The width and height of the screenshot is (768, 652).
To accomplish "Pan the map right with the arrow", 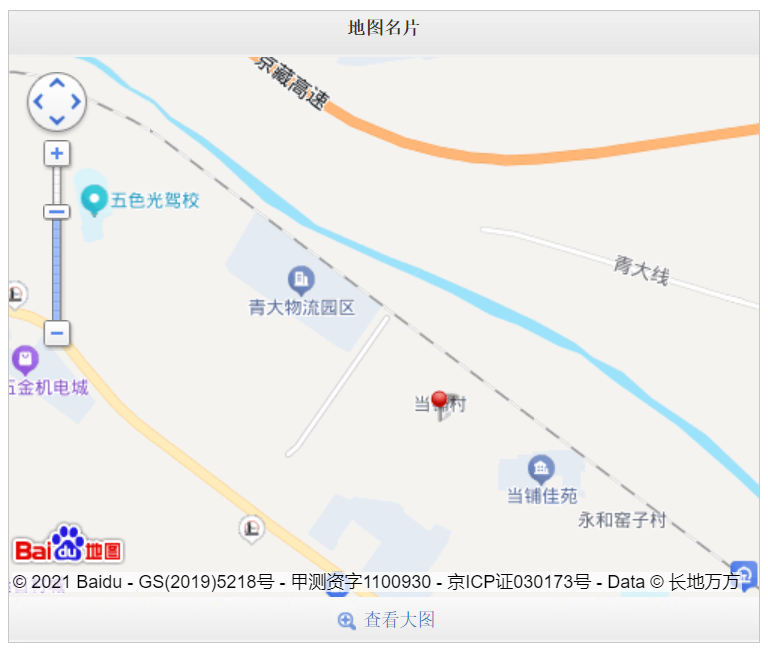I will pos(76,102).
